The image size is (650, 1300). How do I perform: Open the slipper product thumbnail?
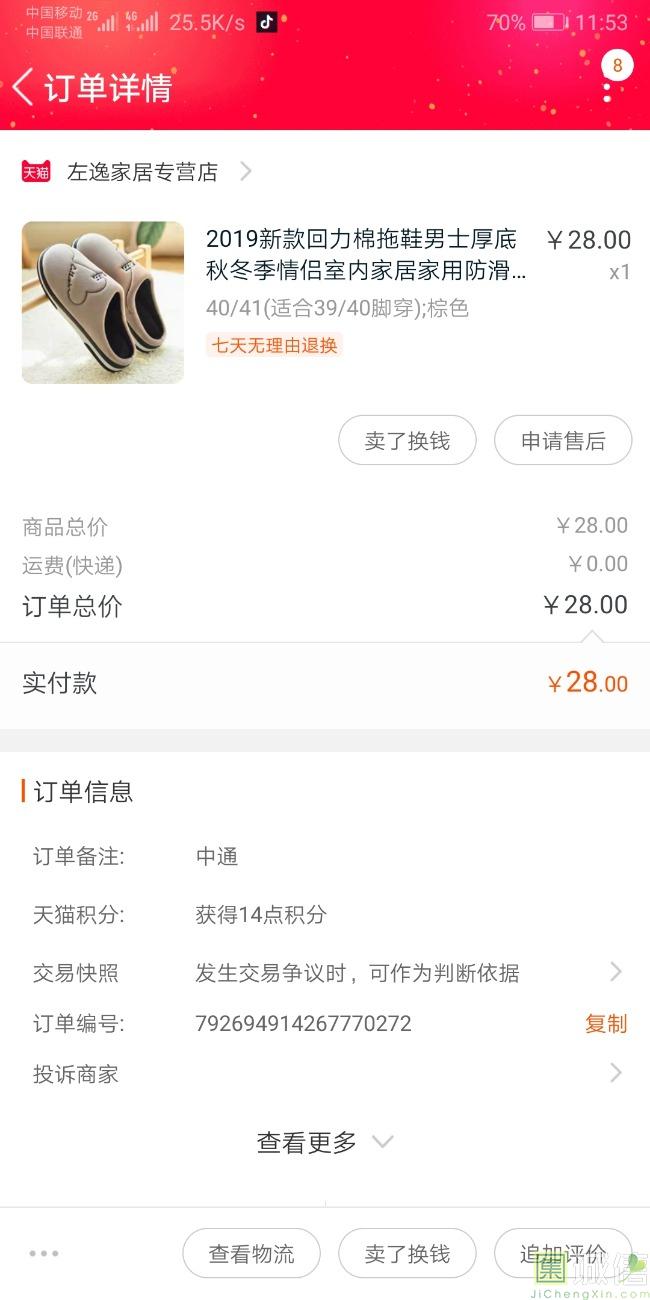click(103, 302)
